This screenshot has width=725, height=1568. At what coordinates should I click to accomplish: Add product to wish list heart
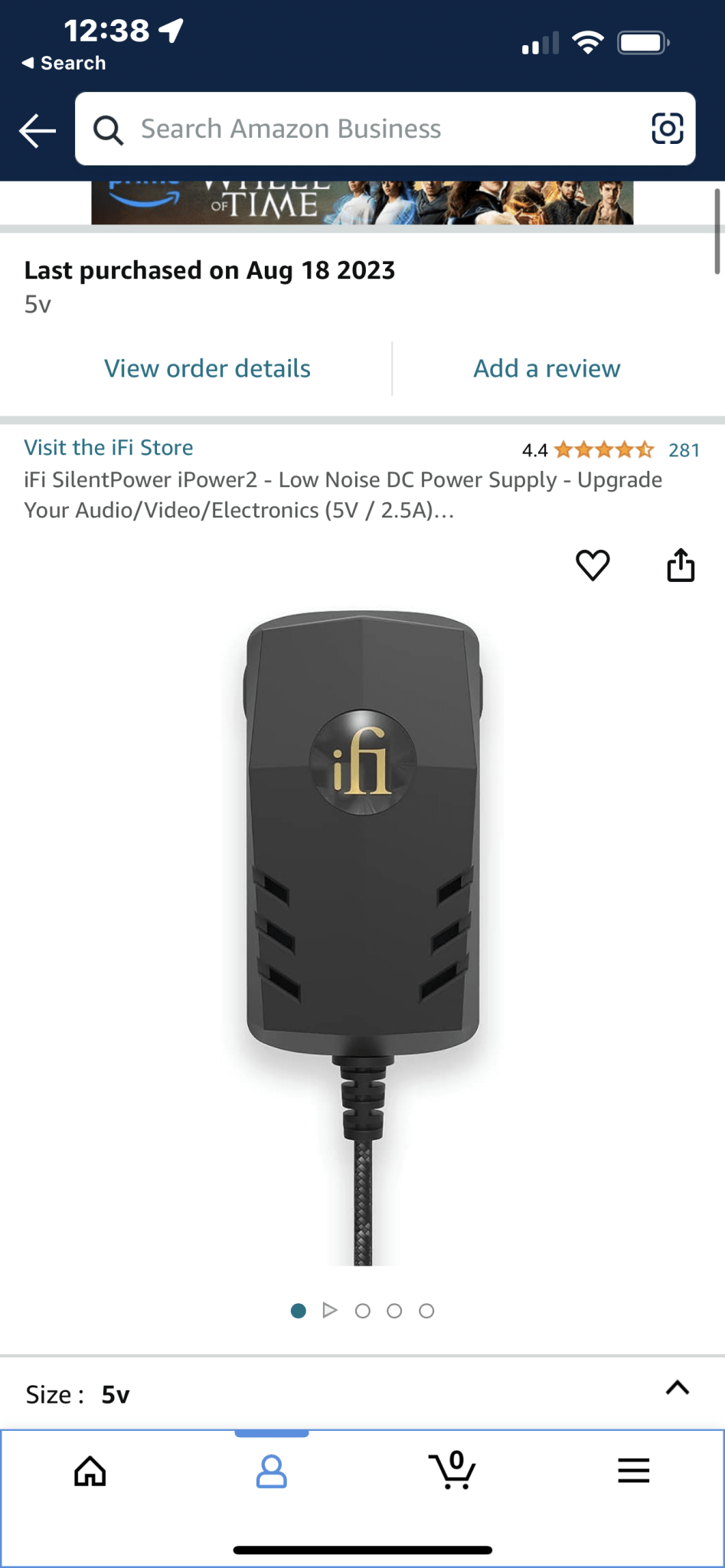point(593,566)
